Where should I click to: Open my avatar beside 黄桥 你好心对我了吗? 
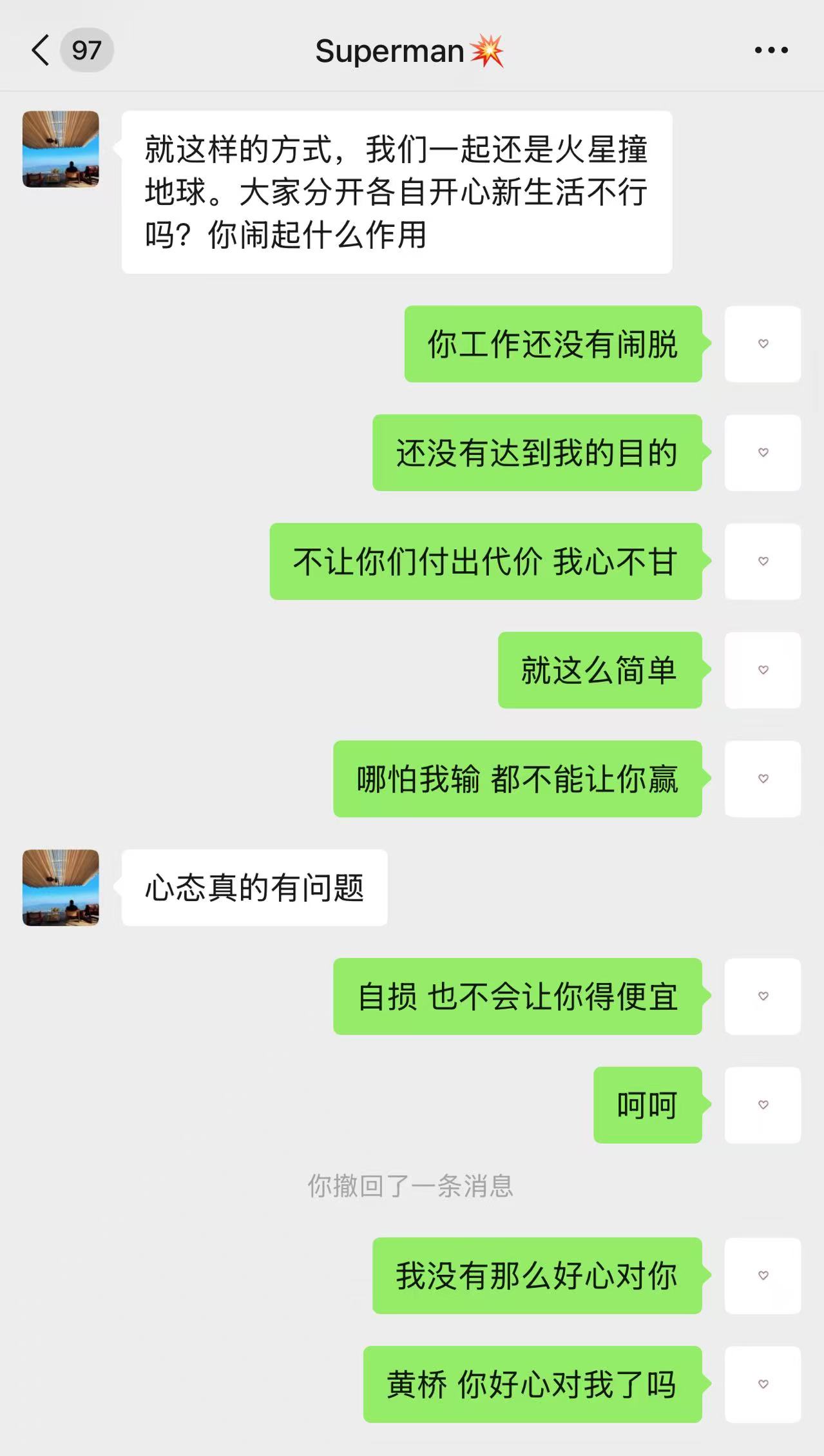[x=762, y=1384]
